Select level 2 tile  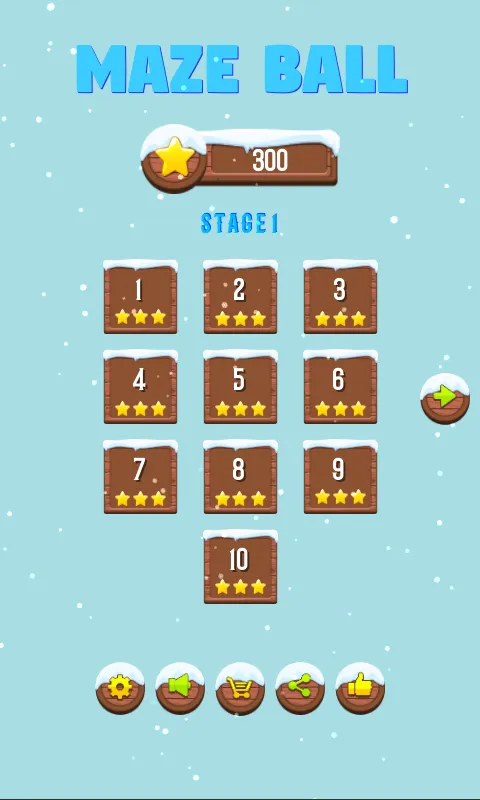coord(240,297)
